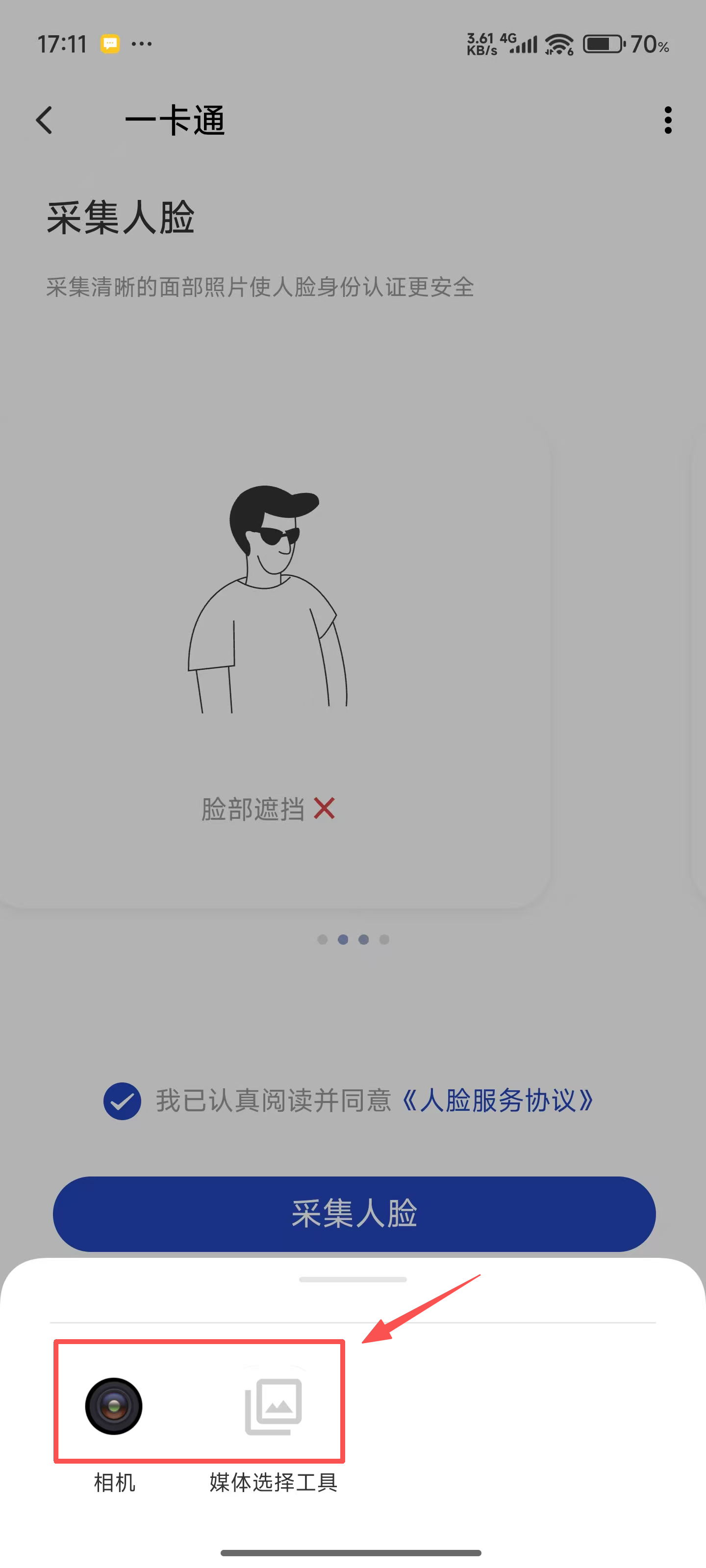
Task: Open 《人脸服务协议》 link
Action: pos(497,1101)
